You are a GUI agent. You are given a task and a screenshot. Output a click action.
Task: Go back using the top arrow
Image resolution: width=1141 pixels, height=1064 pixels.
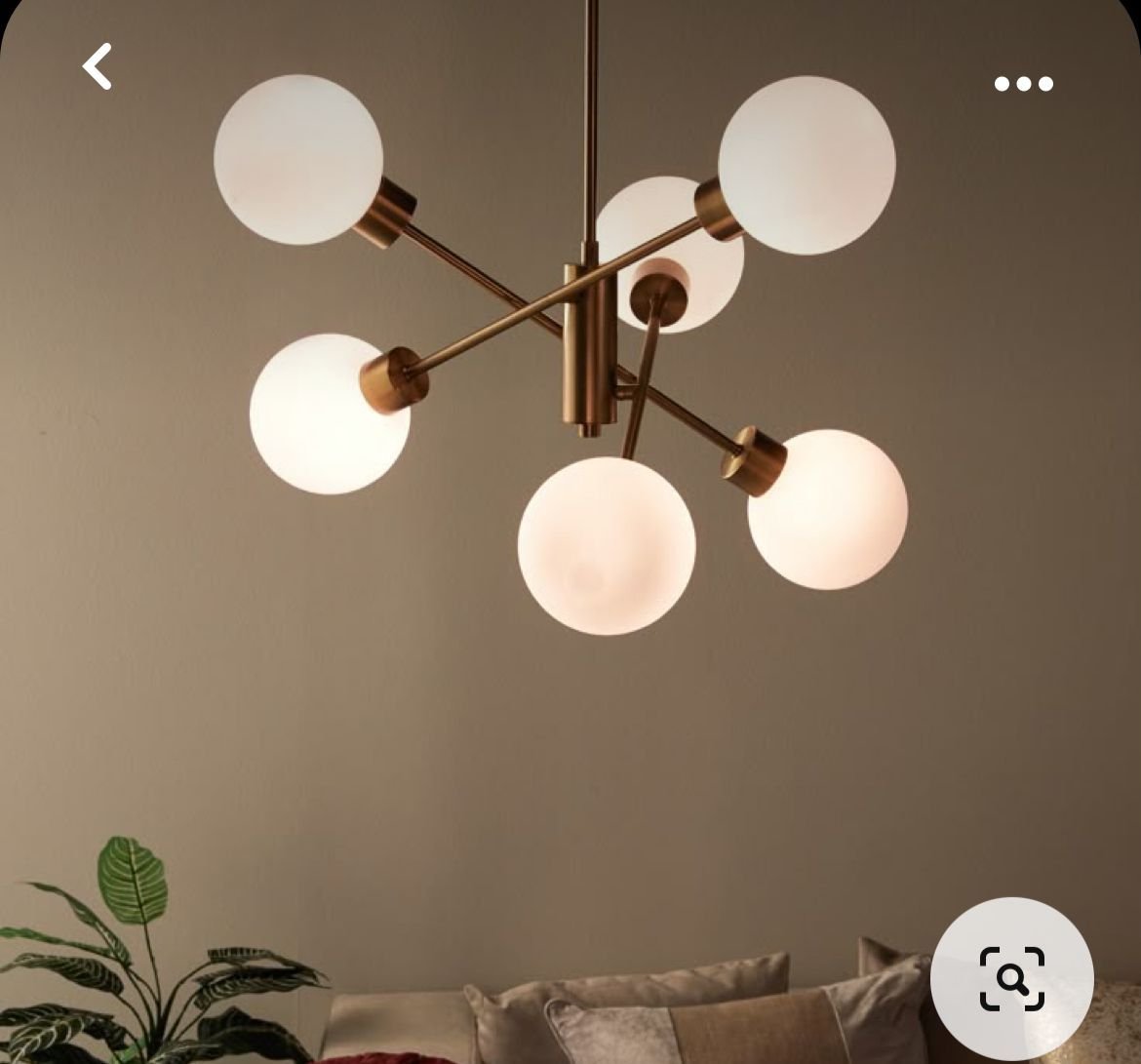click(97, 66)
